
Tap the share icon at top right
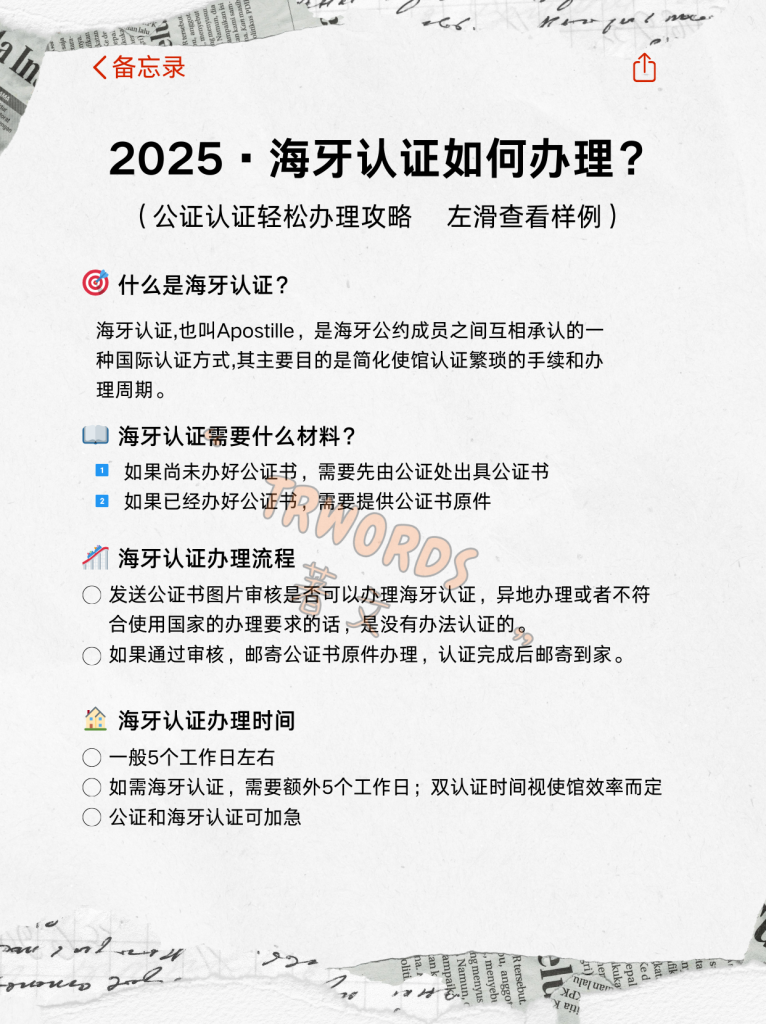(x=646, y=68)
